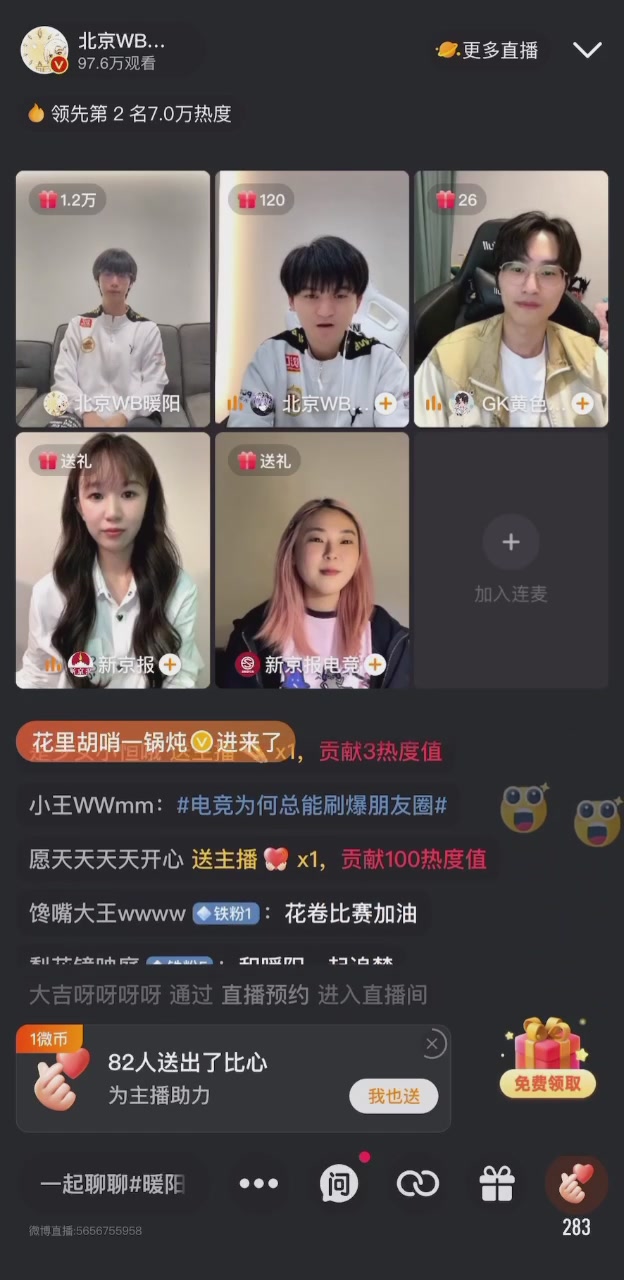The width and height of the screenshot is (624, 1280).
Task: Open 更多直播 list
Action: point(489,50)
